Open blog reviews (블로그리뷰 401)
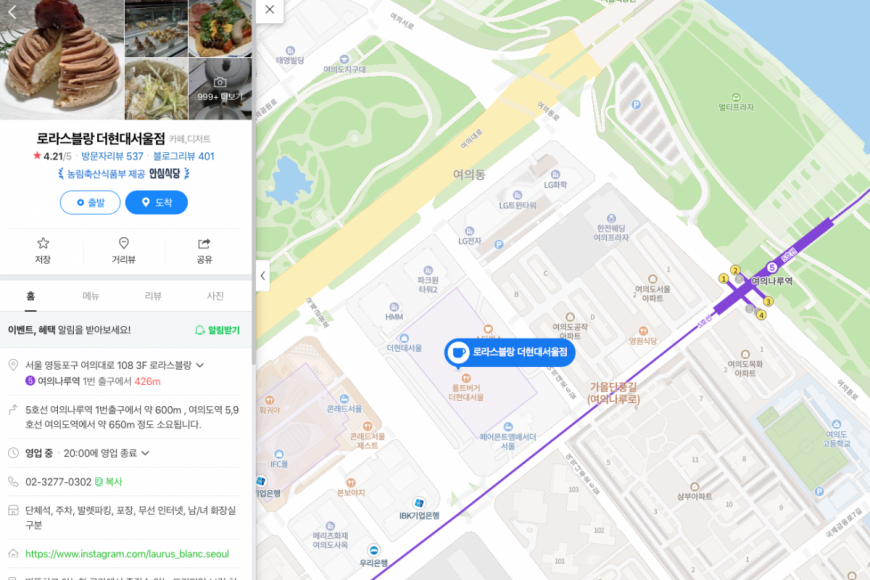 click(x=183, y=156)
